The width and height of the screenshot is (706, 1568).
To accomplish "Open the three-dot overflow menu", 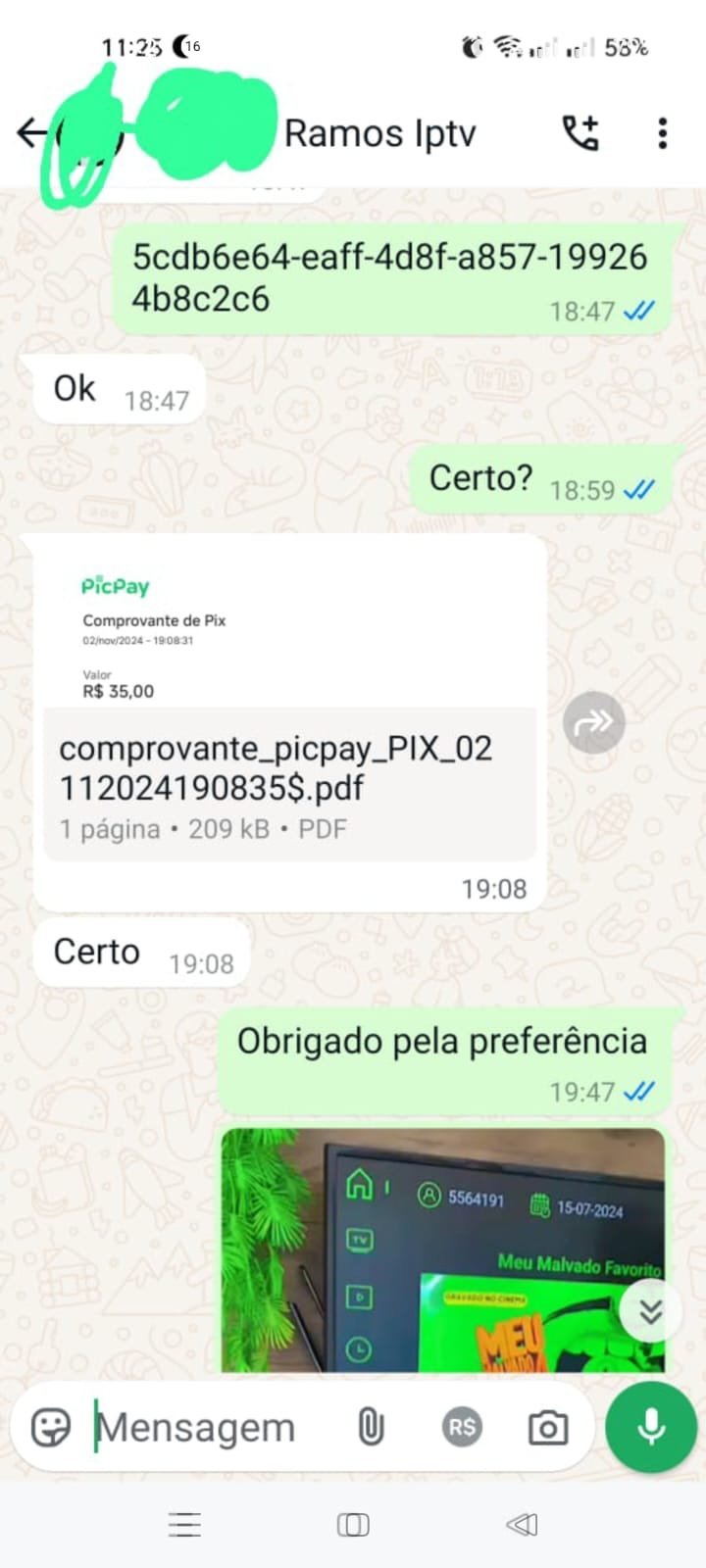I will click(663, 132).
